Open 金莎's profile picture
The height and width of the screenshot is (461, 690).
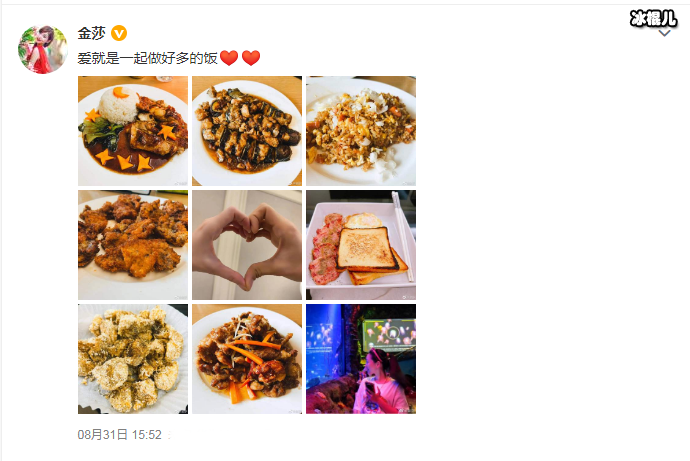[x=43, y=47]
